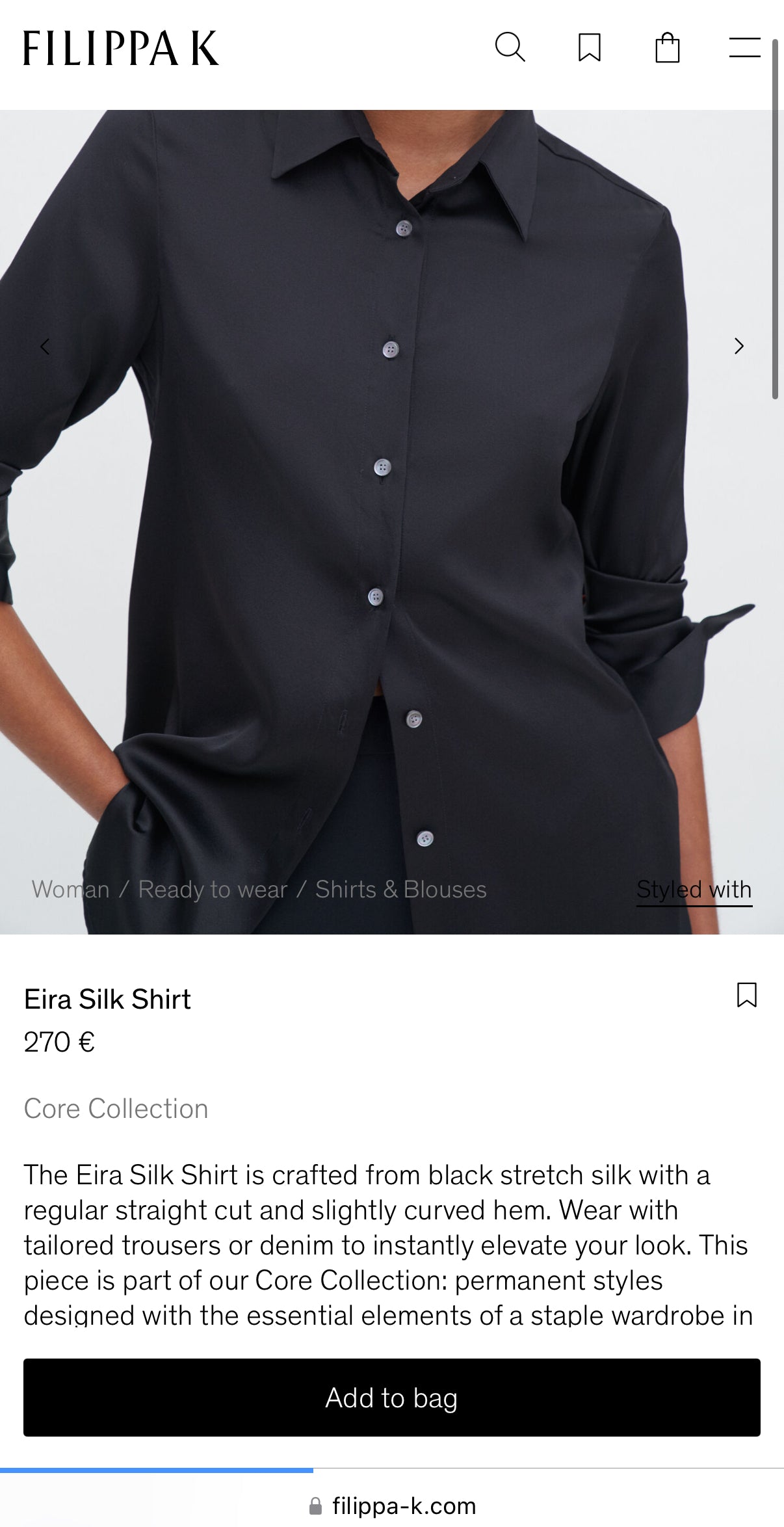The image size is (784, 1527).
Task: Add the Eira Silk Shirt to bag
Action: point(392,1397)
